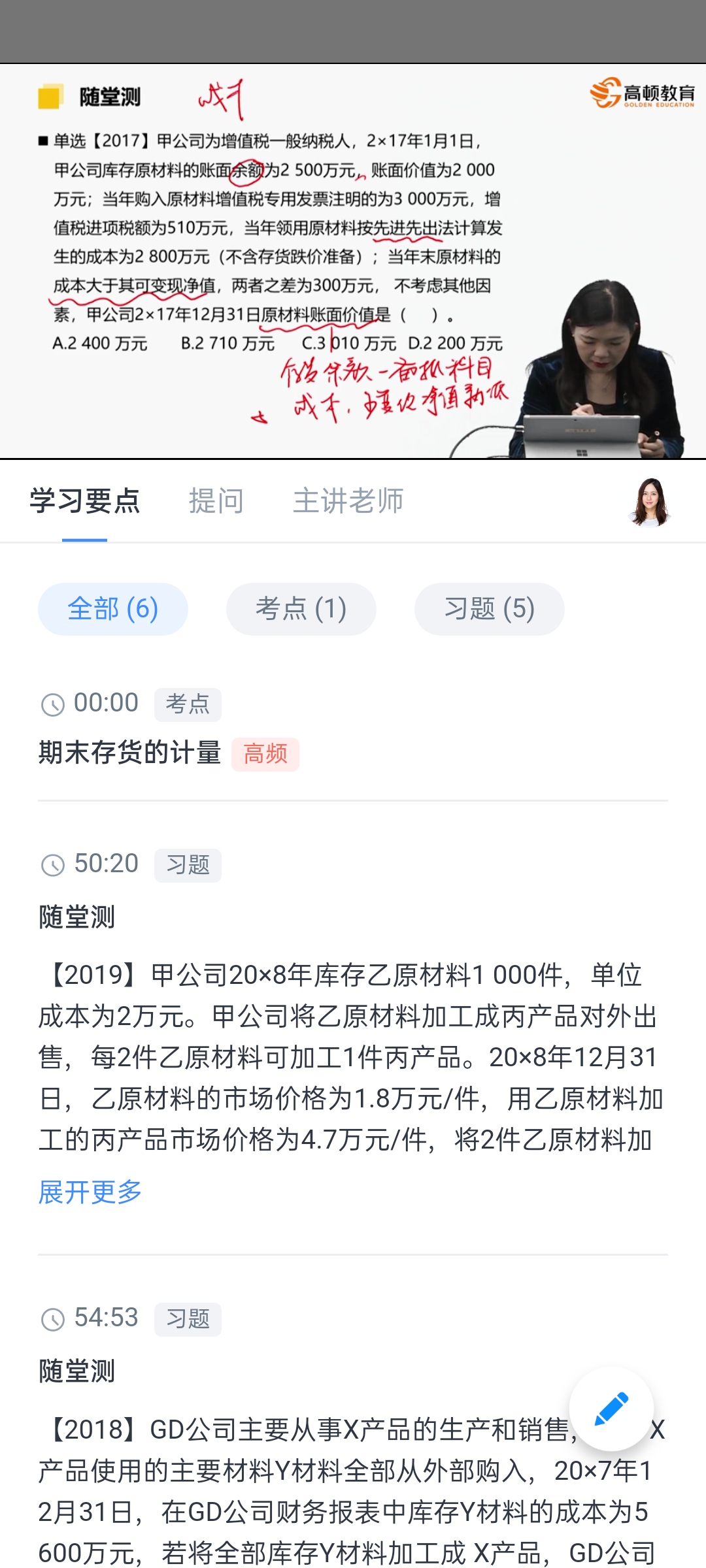Screen dimensions: 706x1568
Task: Expand 展开更多 for the 2019 question
Action: click(x=90, y=1192)
